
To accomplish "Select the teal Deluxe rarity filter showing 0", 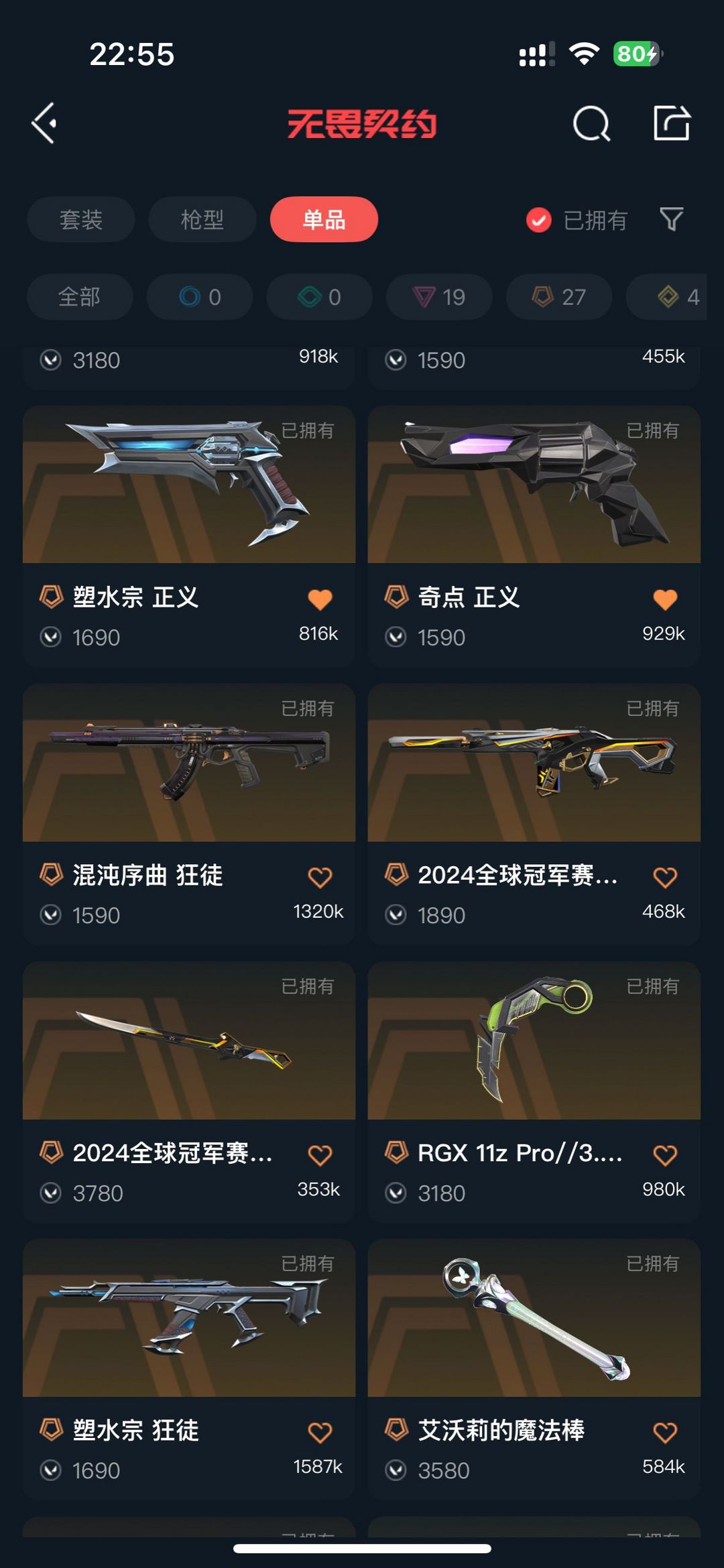I will point(318,297).
